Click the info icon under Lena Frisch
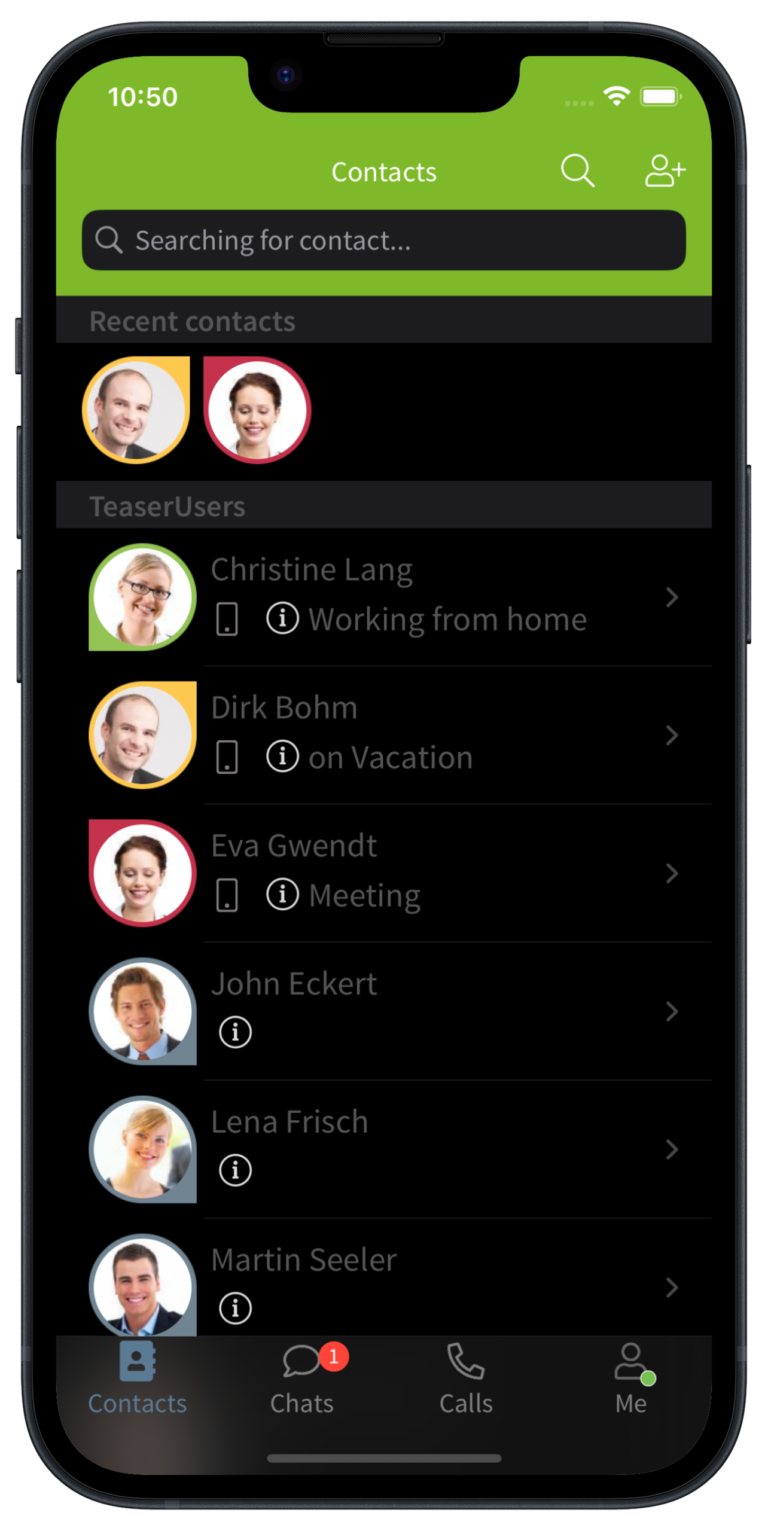Viewport: 768px width, 1531px height. point(235,1170)
